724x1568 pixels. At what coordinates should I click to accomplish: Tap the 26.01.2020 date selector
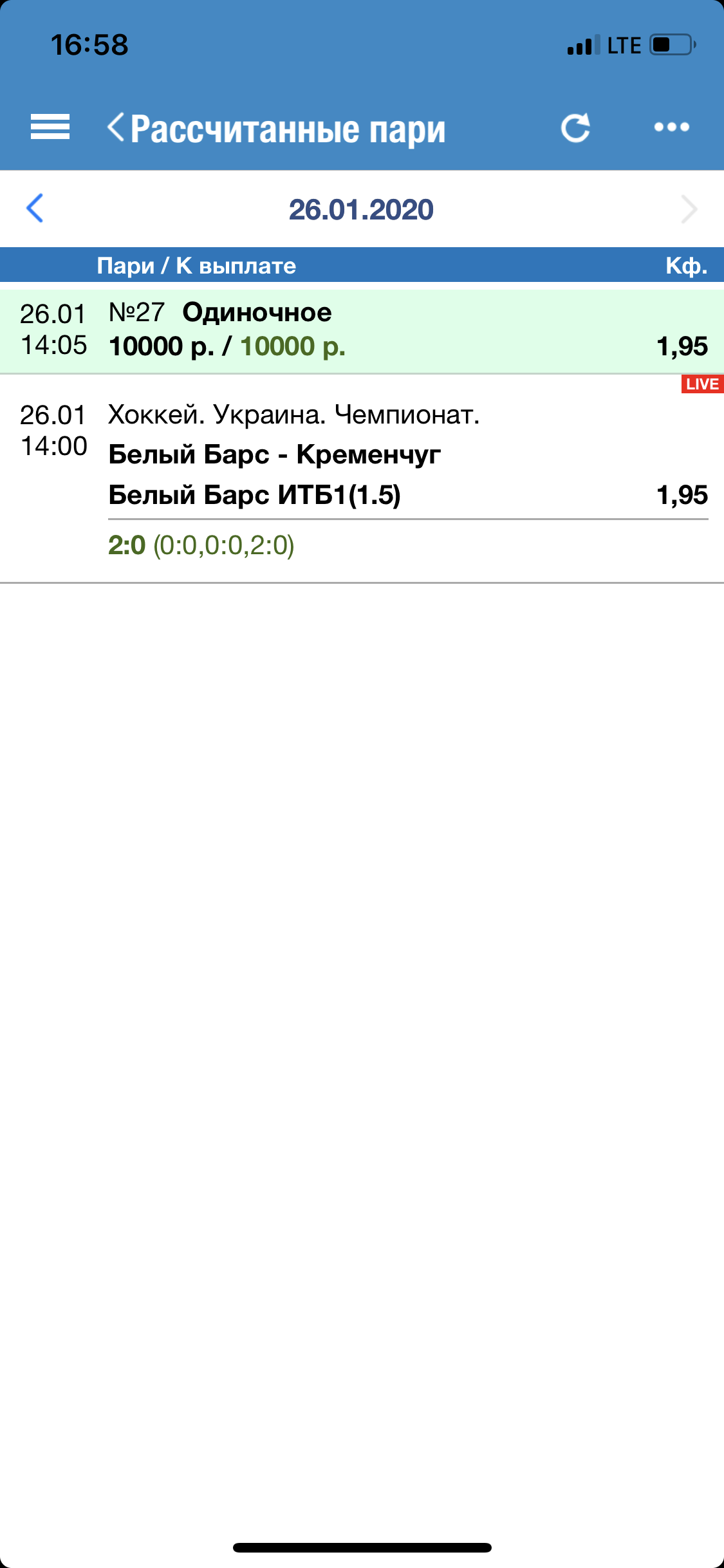tap(361, 209)
